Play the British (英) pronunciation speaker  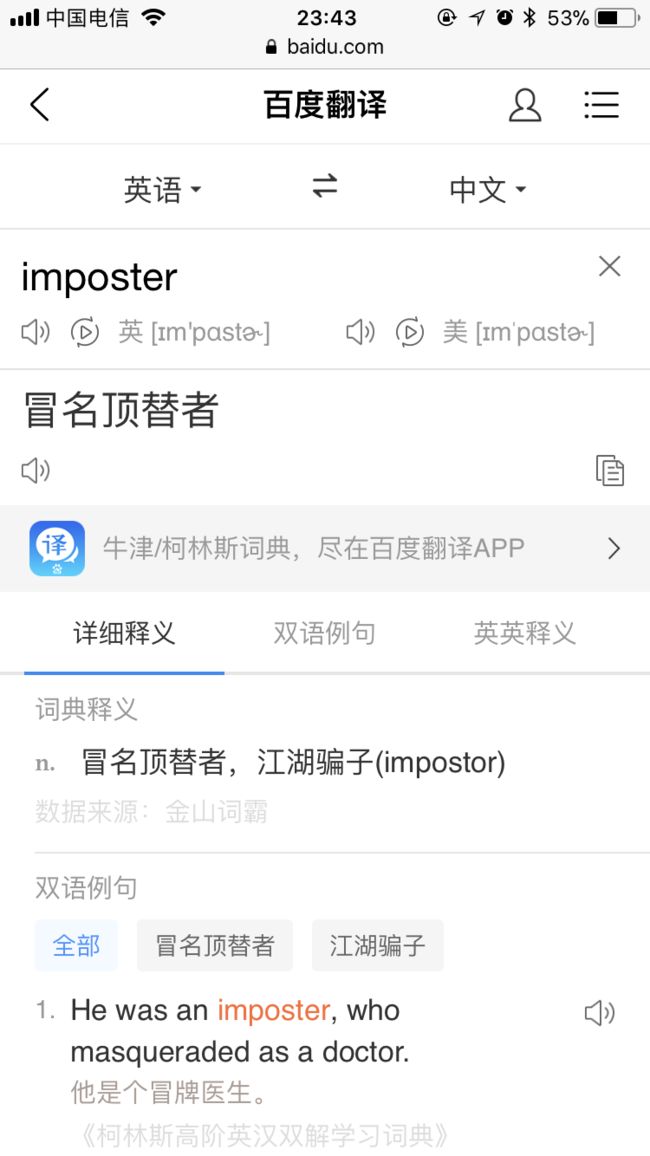(35, 332)
